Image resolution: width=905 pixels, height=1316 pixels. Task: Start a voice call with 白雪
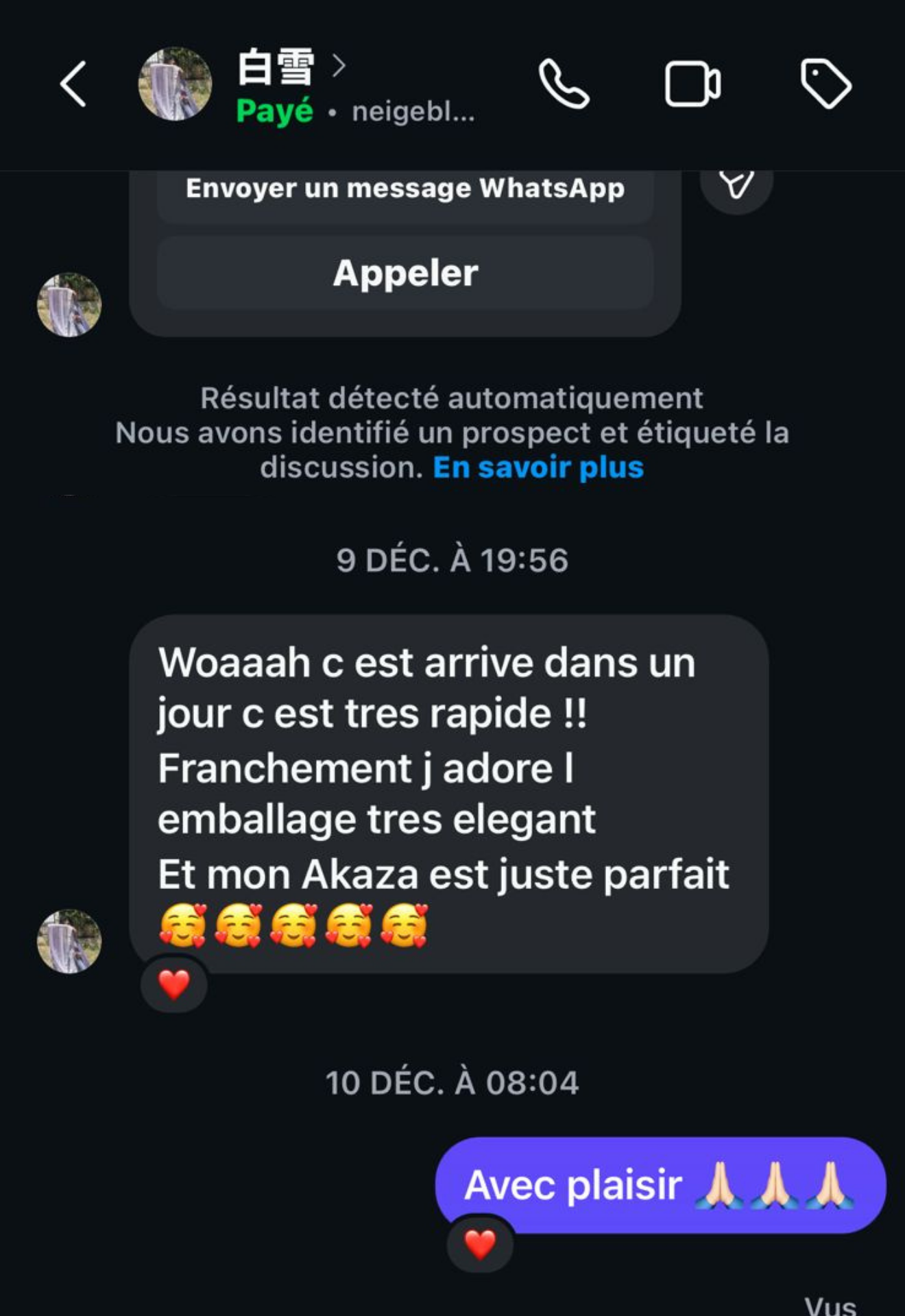coord(564,84)
